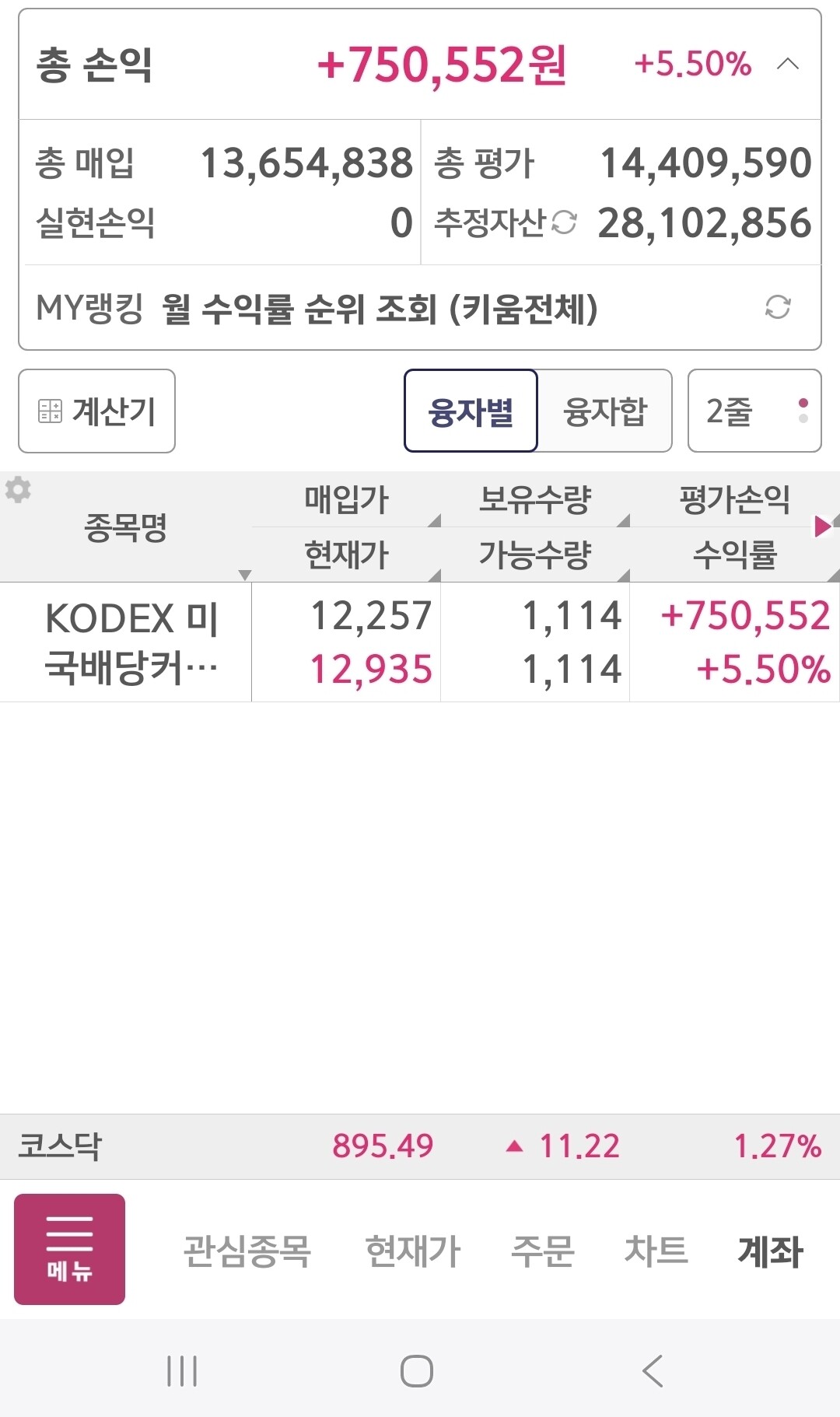Screen dimensions: 840x1417
Task: Open column settings gear icon
Action: pos(18,490)
